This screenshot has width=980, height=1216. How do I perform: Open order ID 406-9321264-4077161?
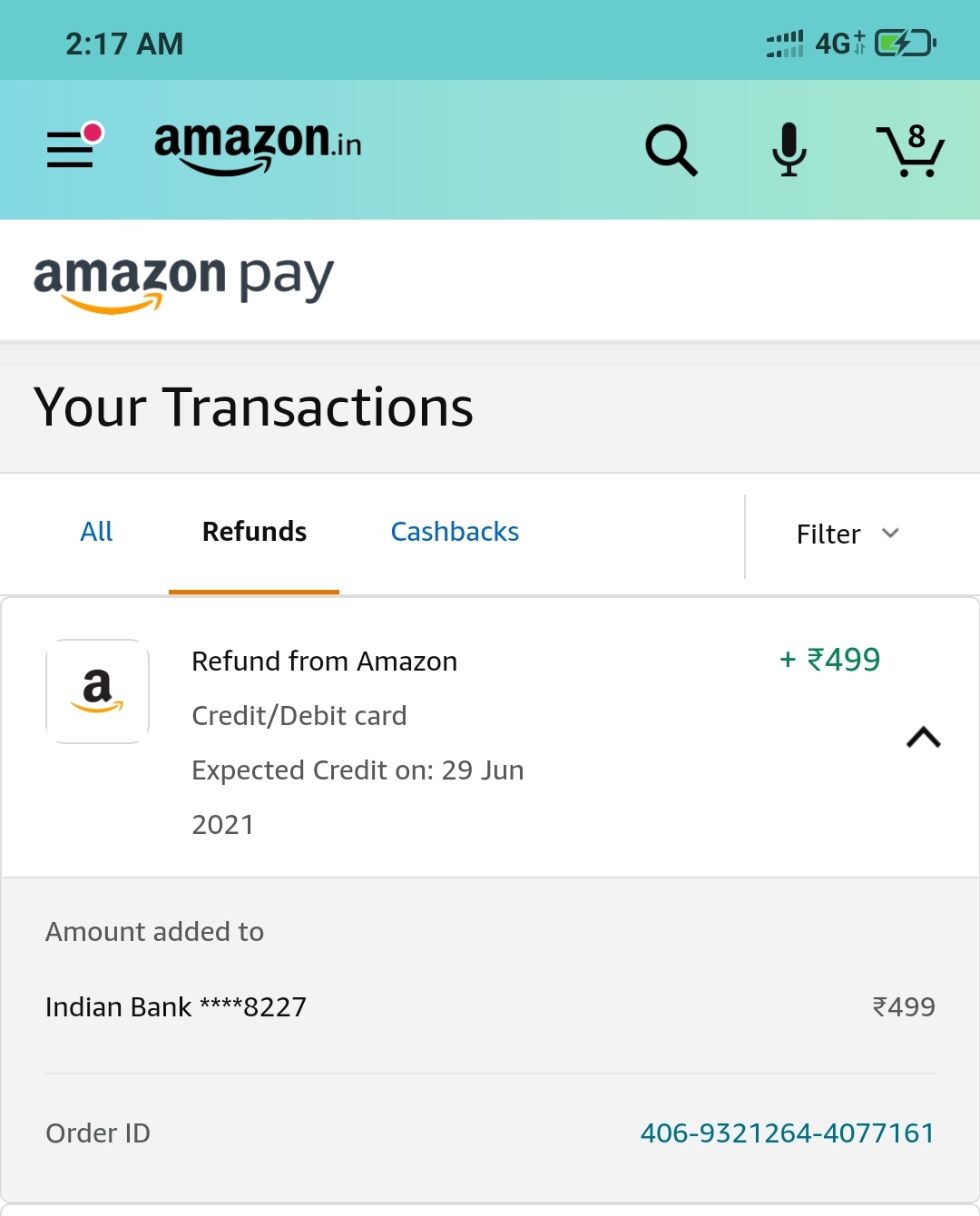coord(787,1133)
